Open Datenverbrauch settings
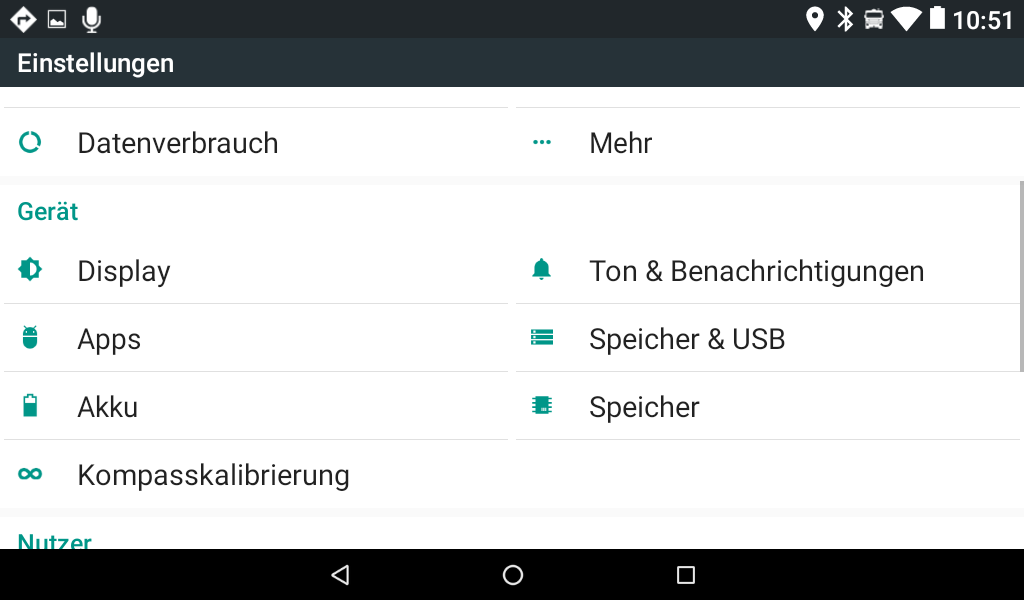This screenshot has width=1024, height=600. tap(177, 143)
